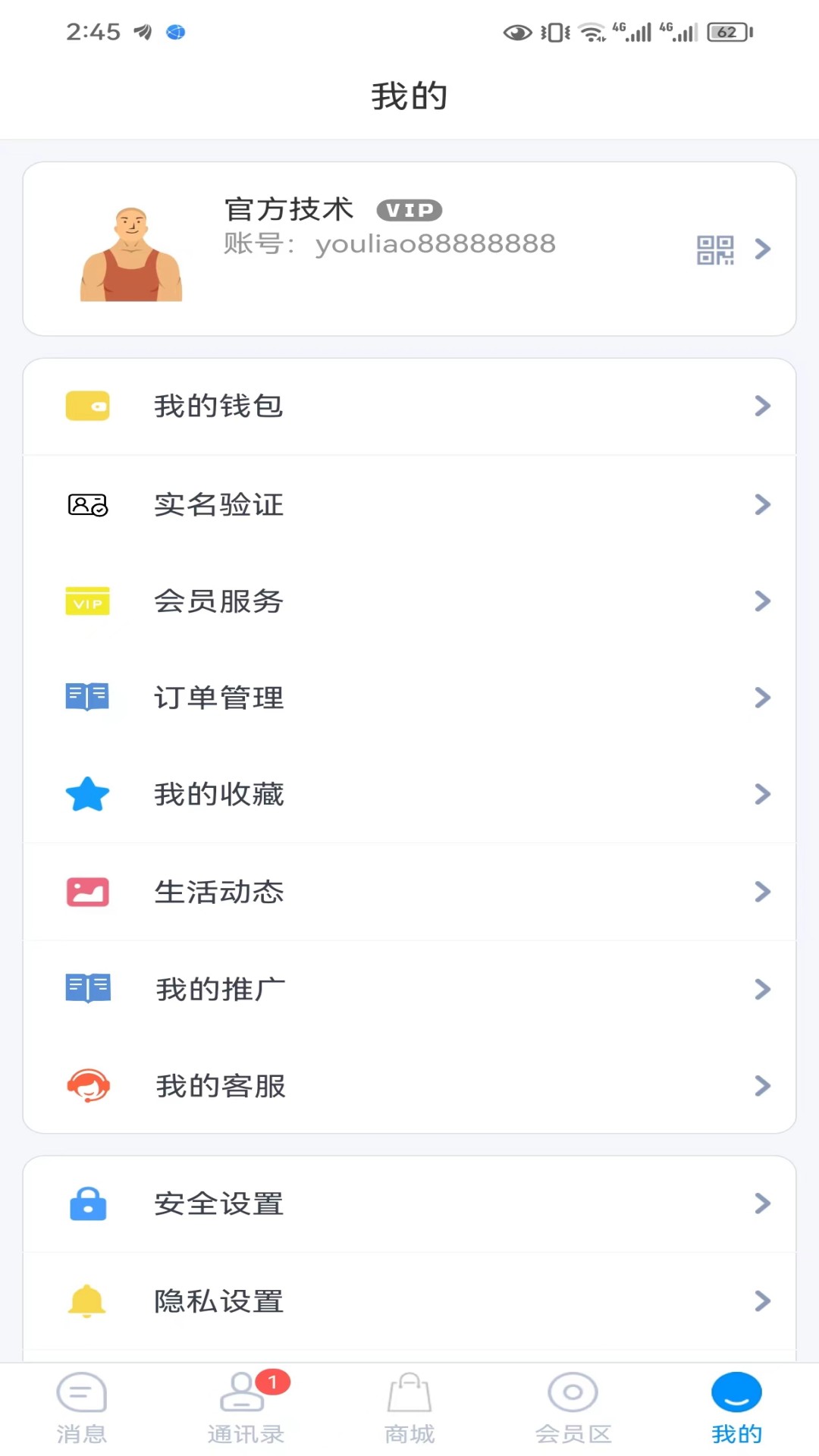
Task: Tap the blue lock icon beside 安全设置
Action: [x=88, y=1203]
